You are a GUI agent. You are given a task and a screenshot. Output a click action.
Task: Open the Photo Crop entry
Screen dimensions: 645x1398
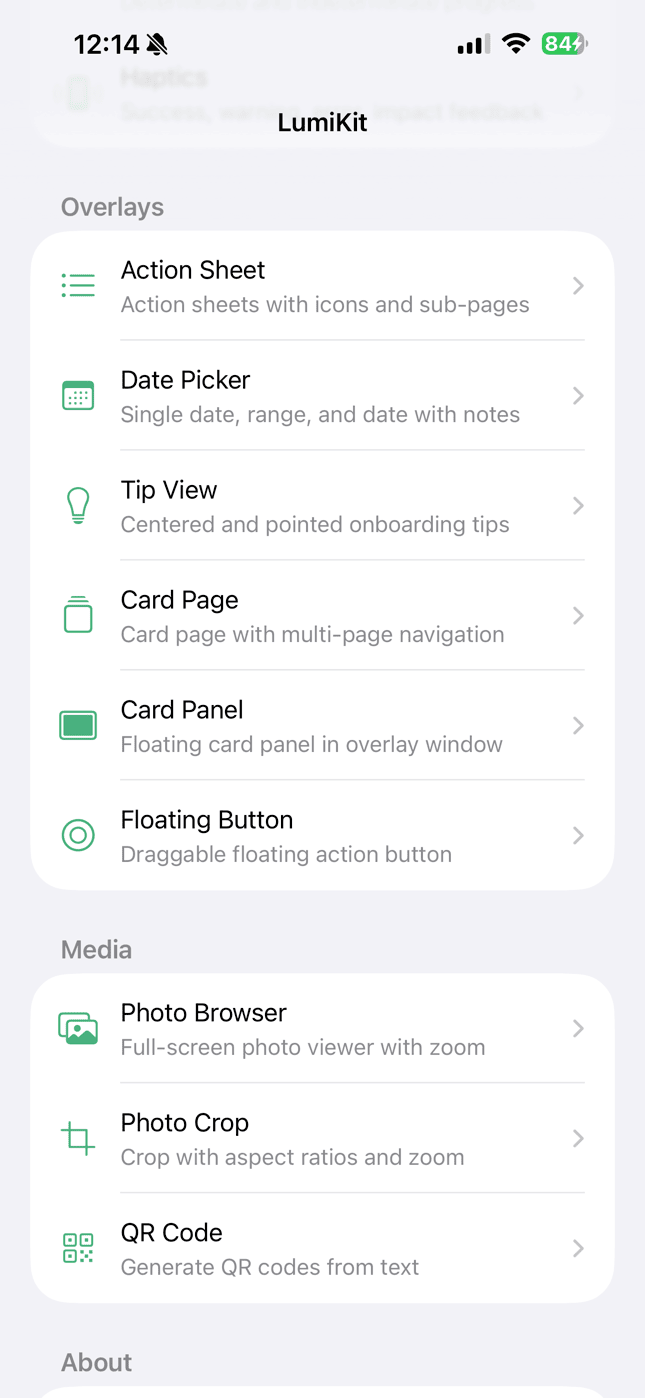click(322, 1139)
